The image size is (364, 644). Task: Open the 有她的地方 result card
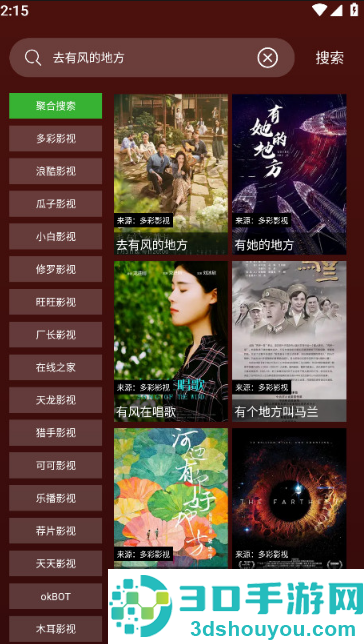(289, 174)
